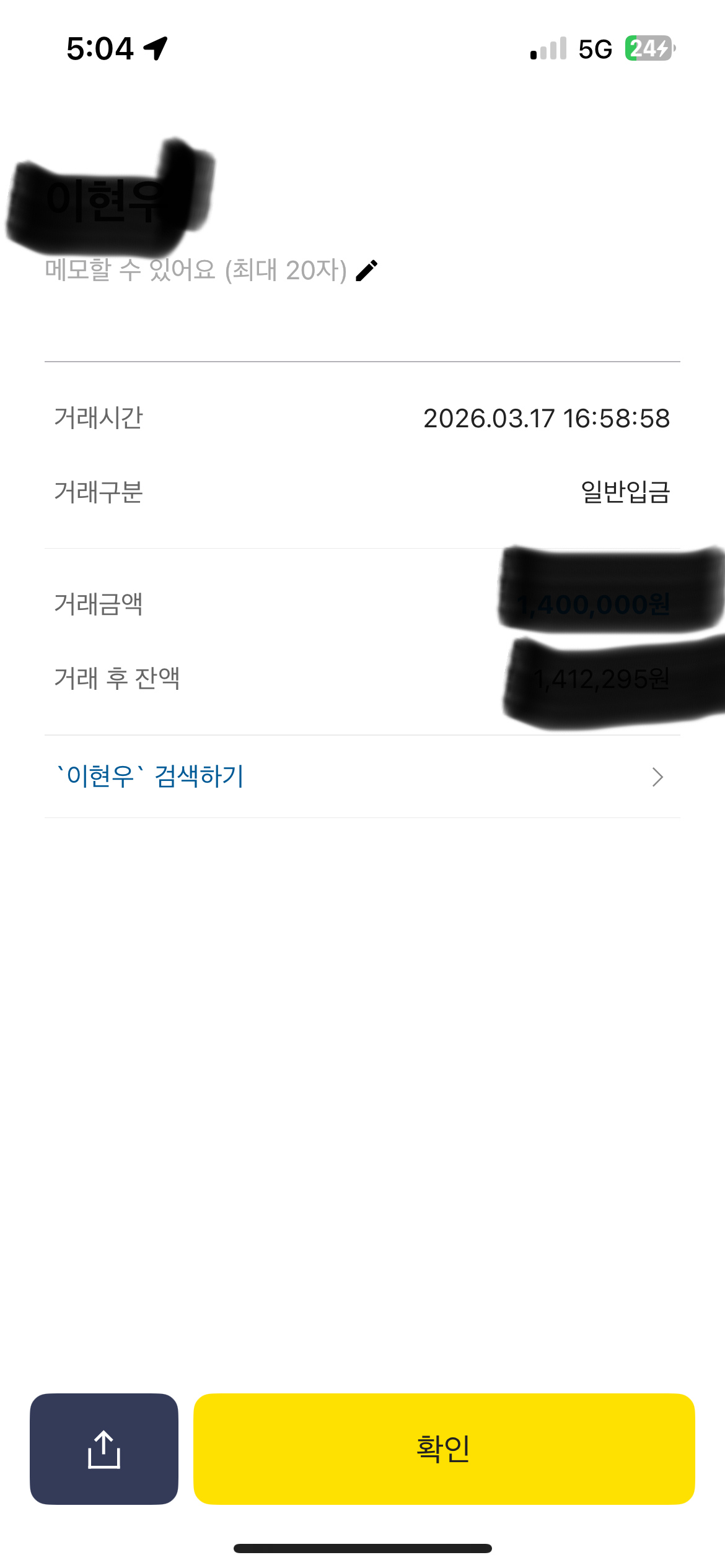Share this transaction via the share button
This screenshot has width=725, height=1568.
104,1449
